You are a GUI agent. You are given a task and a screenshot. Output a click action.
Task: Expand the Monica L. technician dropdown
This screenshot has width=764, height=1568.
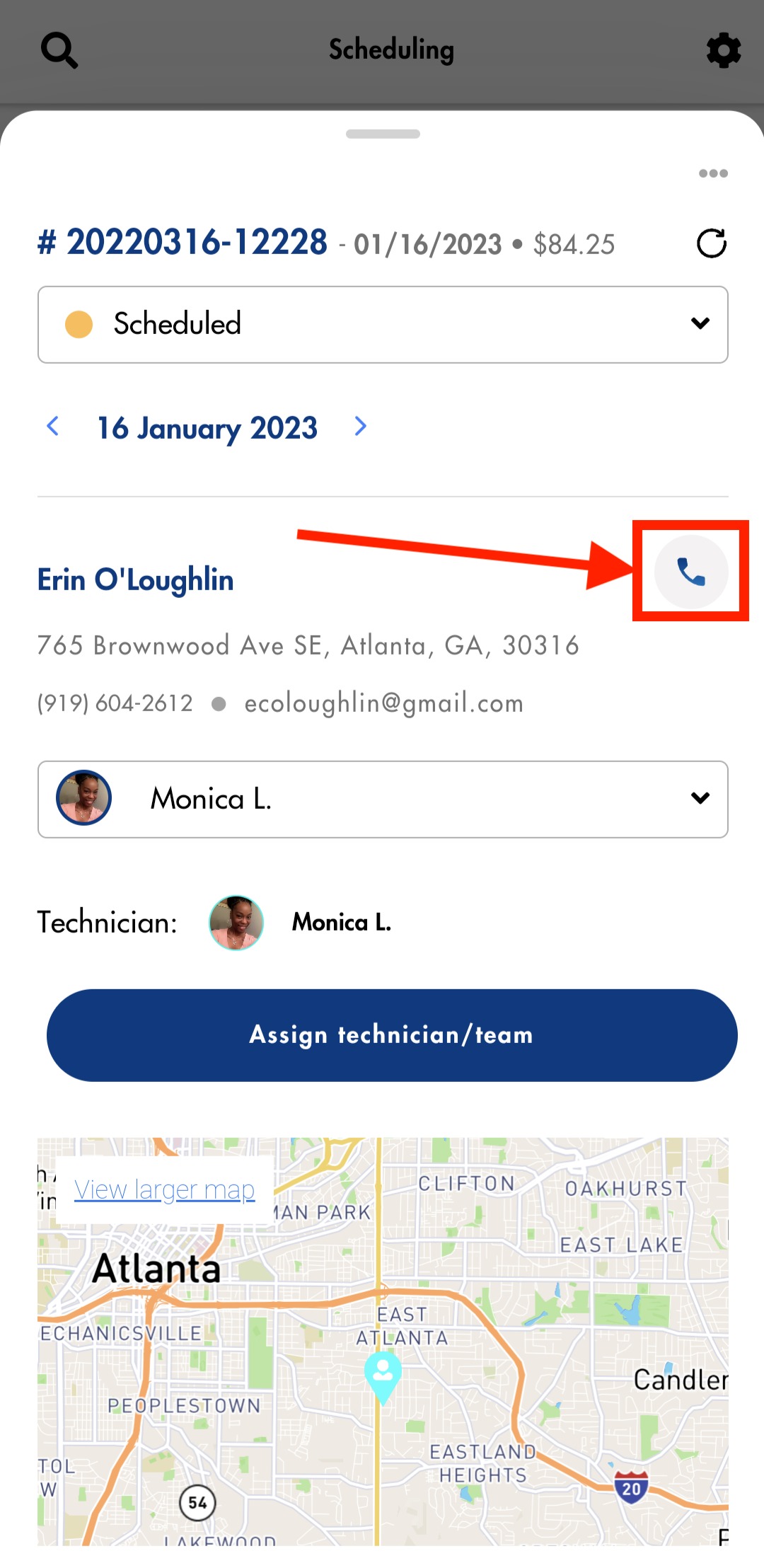click(x=383, y=800)
